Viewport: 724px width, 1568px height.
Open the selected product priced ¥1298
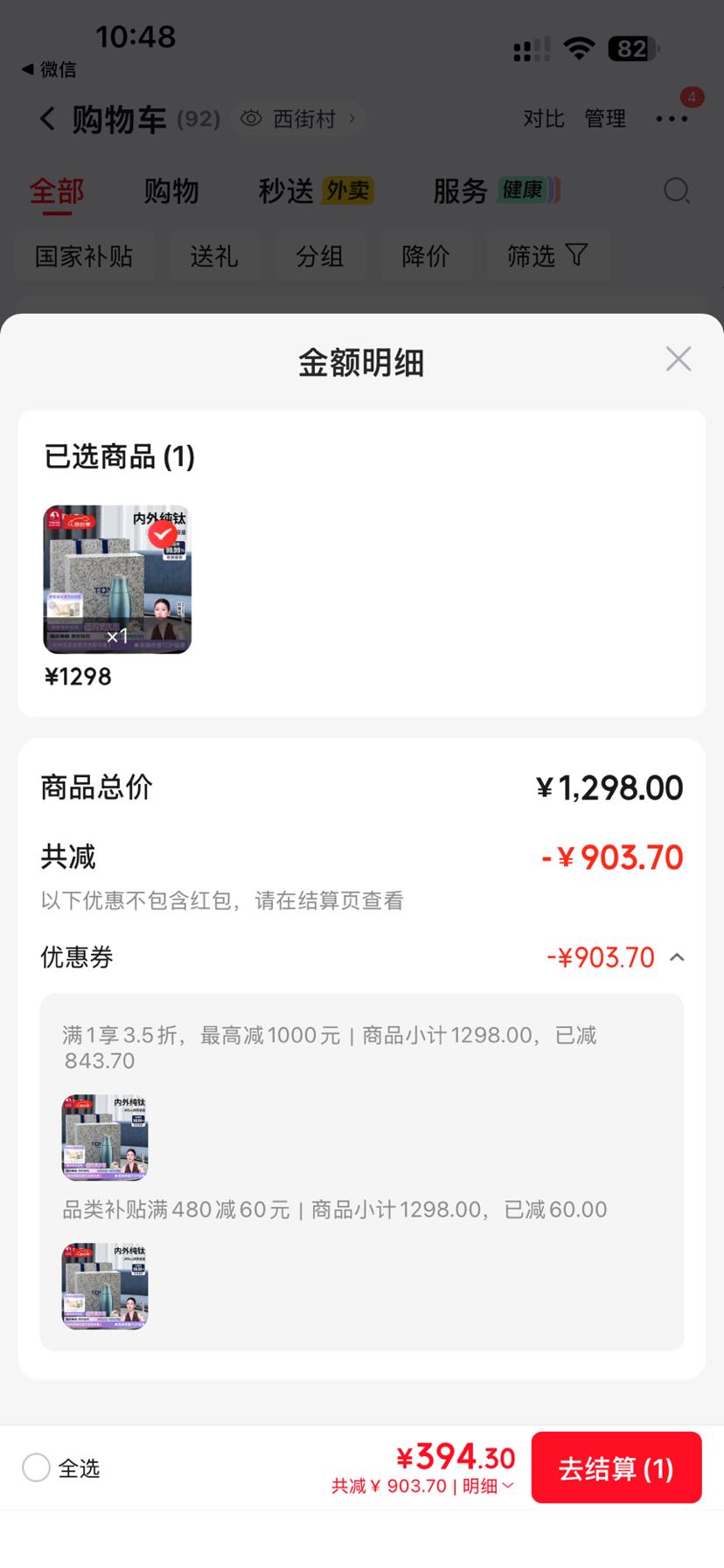click(x=117, y=579)
